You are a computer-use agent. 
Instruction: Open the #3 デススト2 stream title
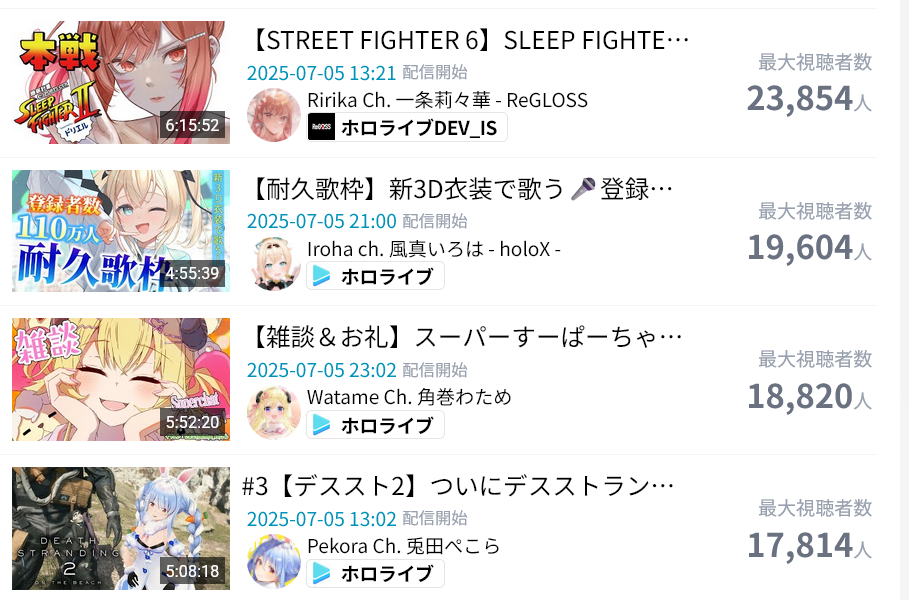click(458, 487)
